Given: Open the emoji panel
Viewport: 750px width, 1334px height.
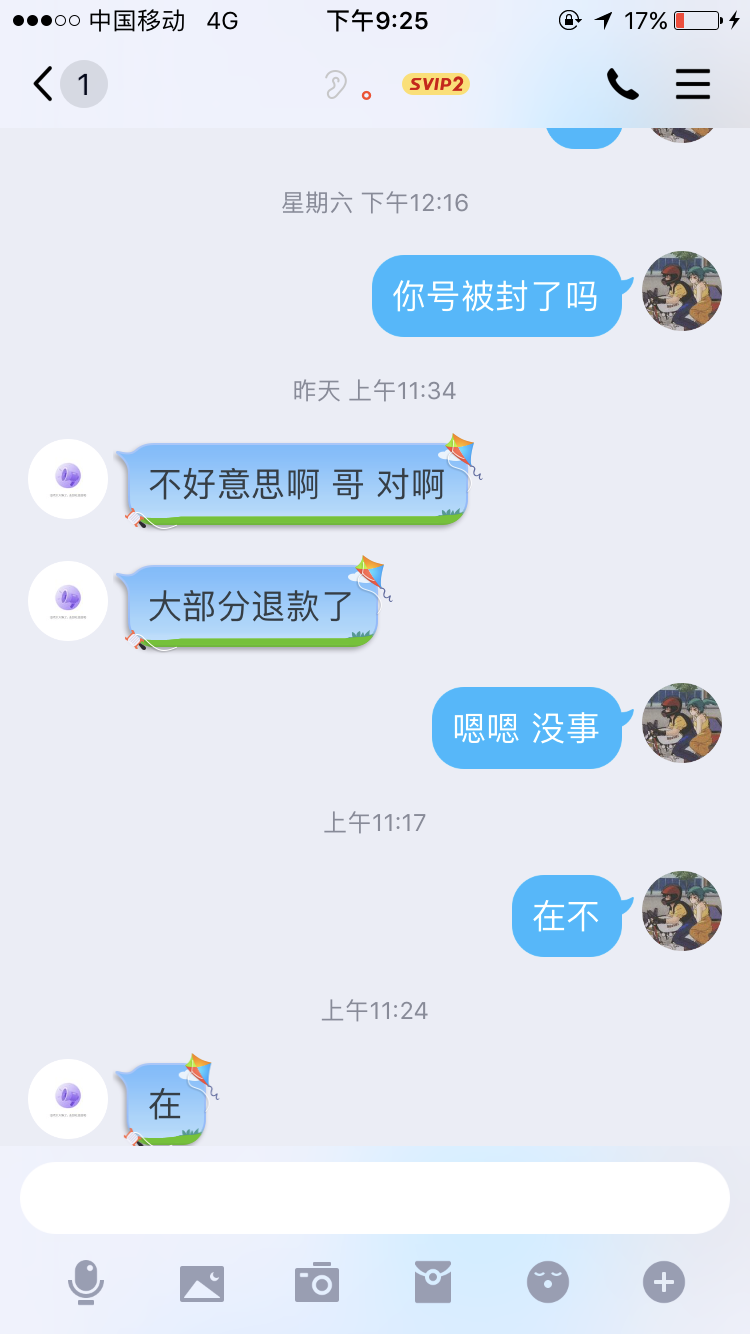Looking at the screenshot, I should tap(548, 1282).
